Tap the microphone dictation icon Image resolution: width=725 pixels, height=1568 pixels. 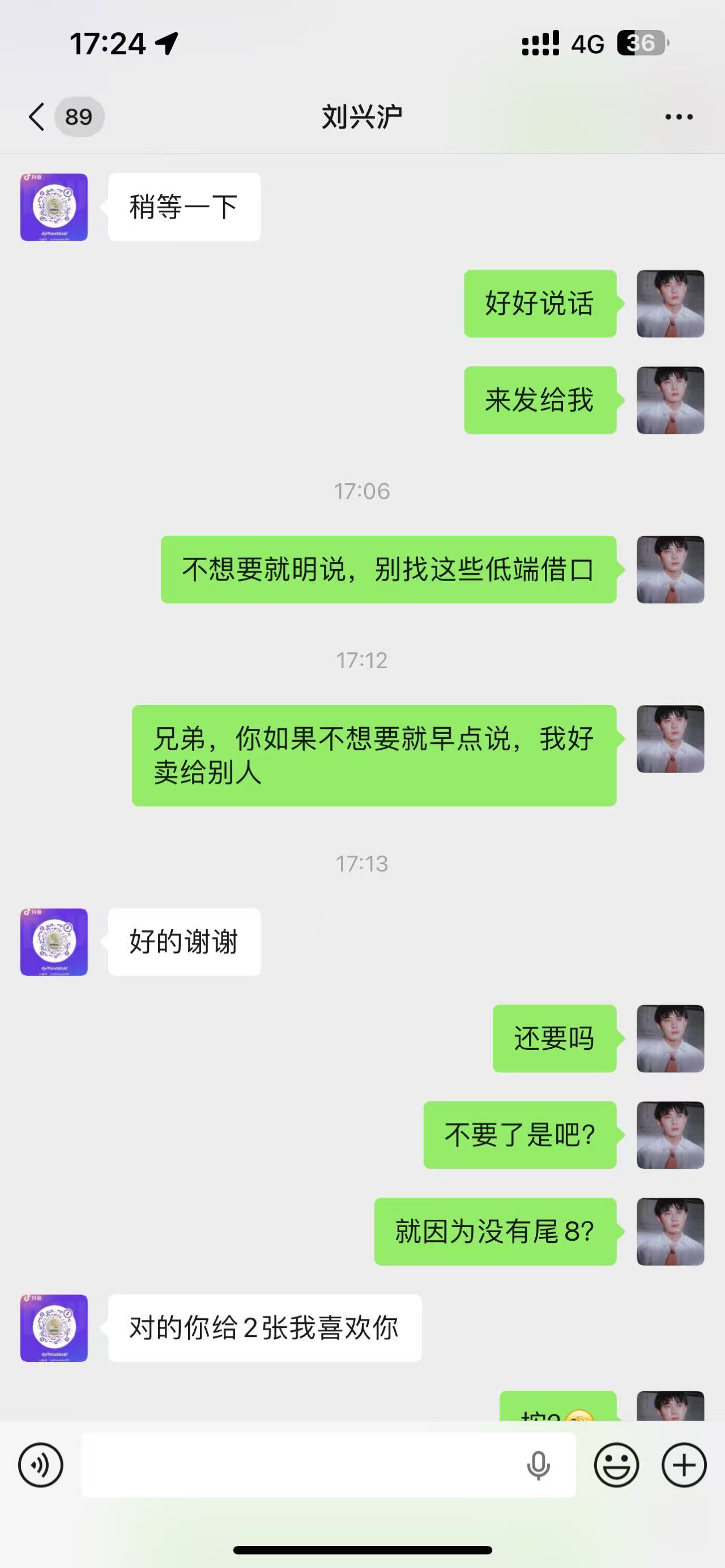538,1465
